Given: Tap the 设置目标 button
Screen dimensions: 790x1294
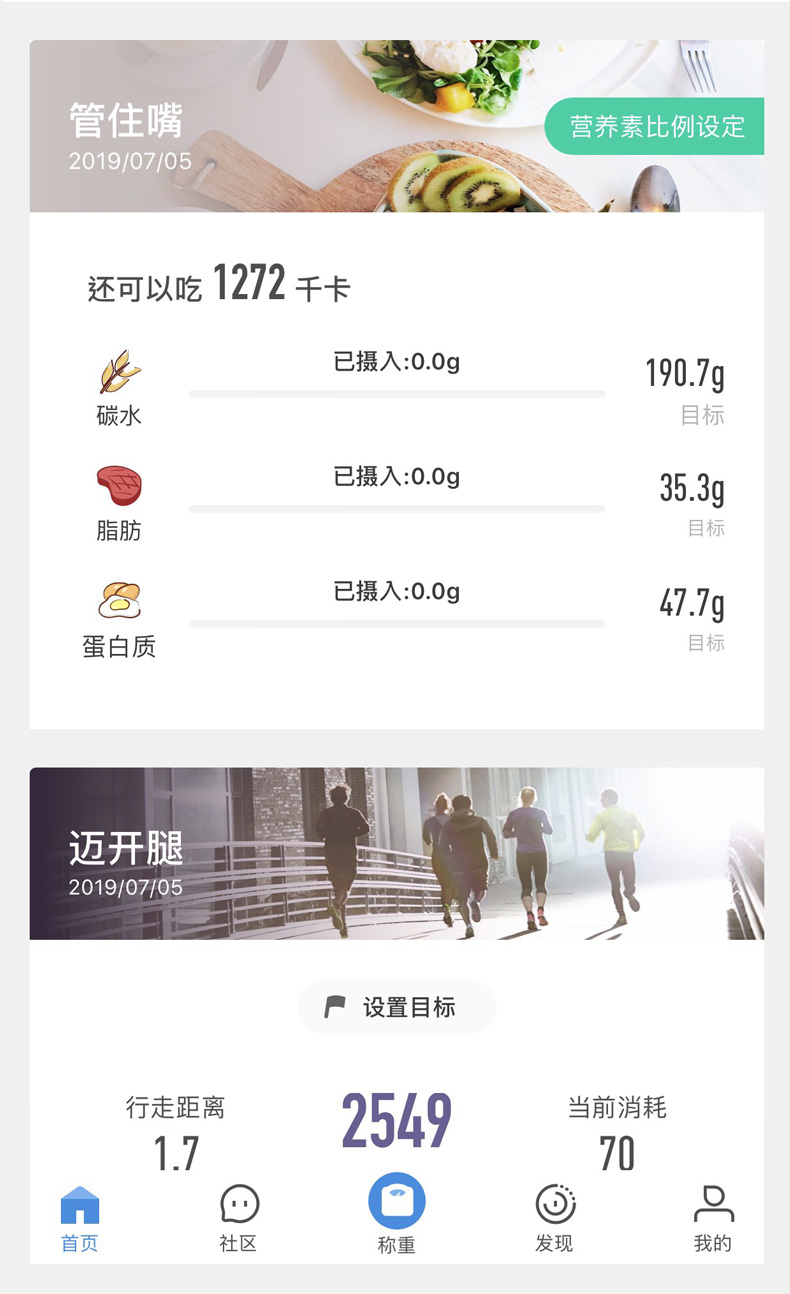Looking at the screenshot, I should point(397,1007).
